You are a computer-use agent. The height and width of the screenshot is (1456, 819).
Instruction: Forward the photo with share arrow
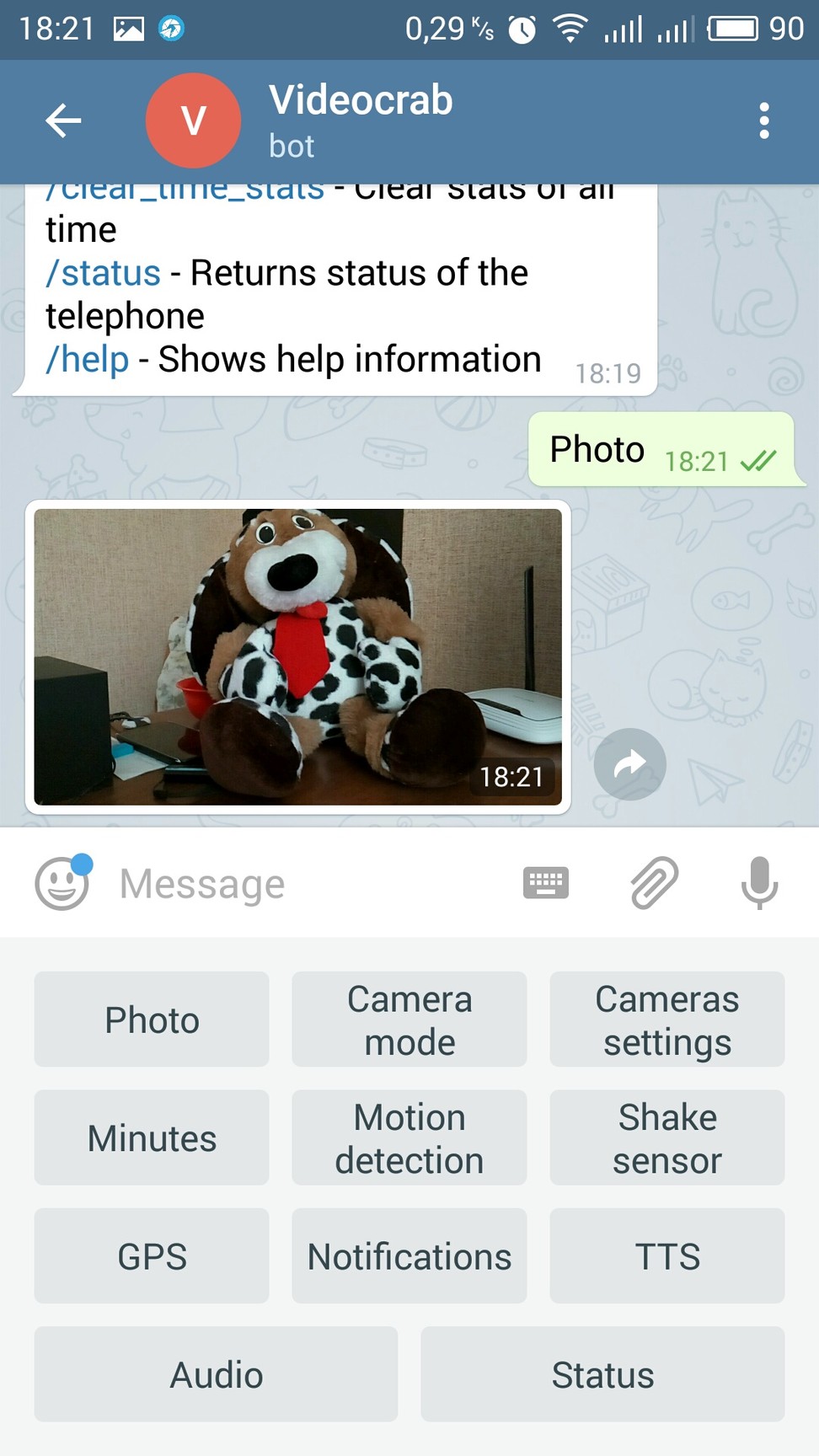[x=629, y=764]
